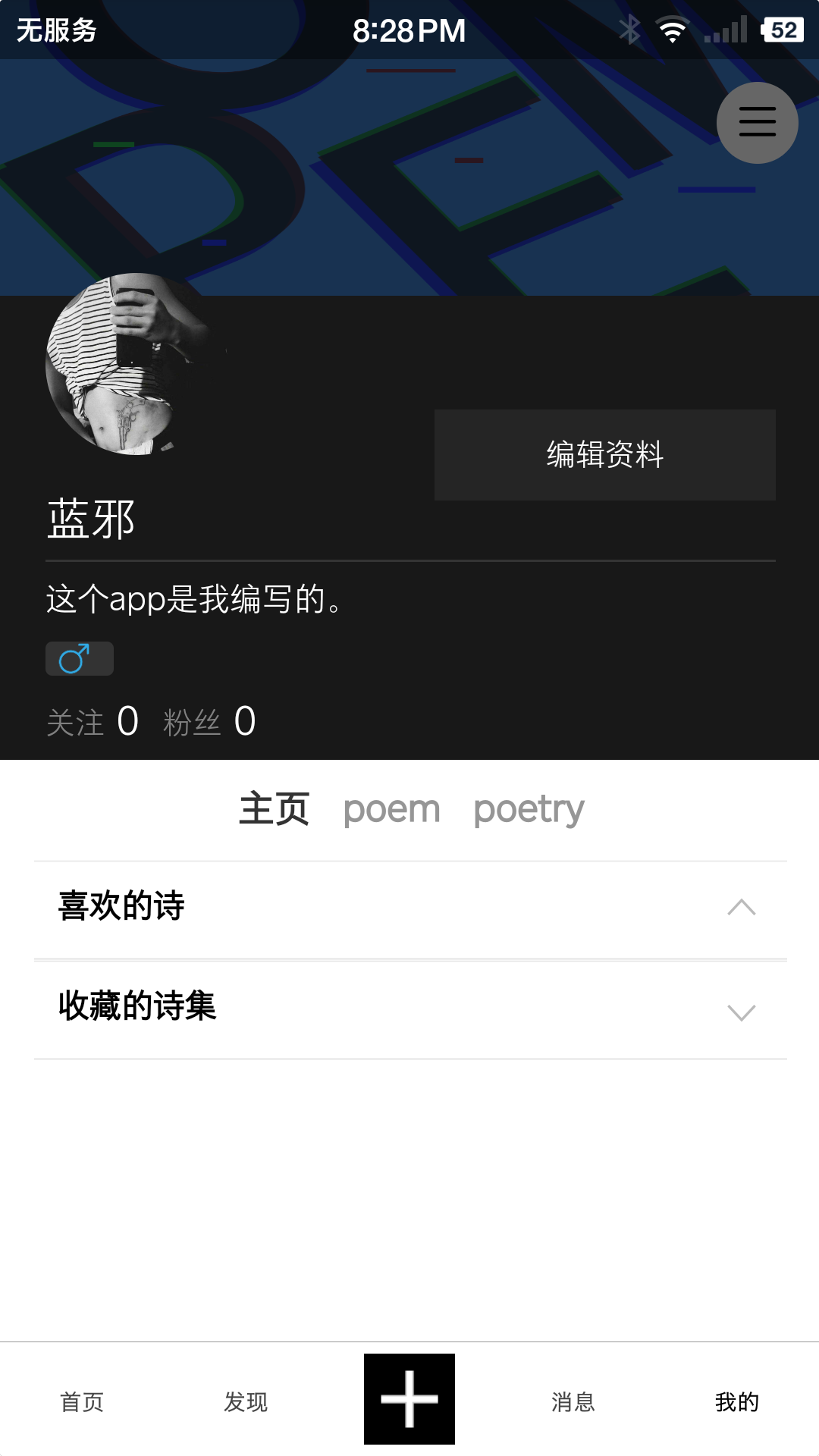Open the 消息 messages section

coord(573,1403)
